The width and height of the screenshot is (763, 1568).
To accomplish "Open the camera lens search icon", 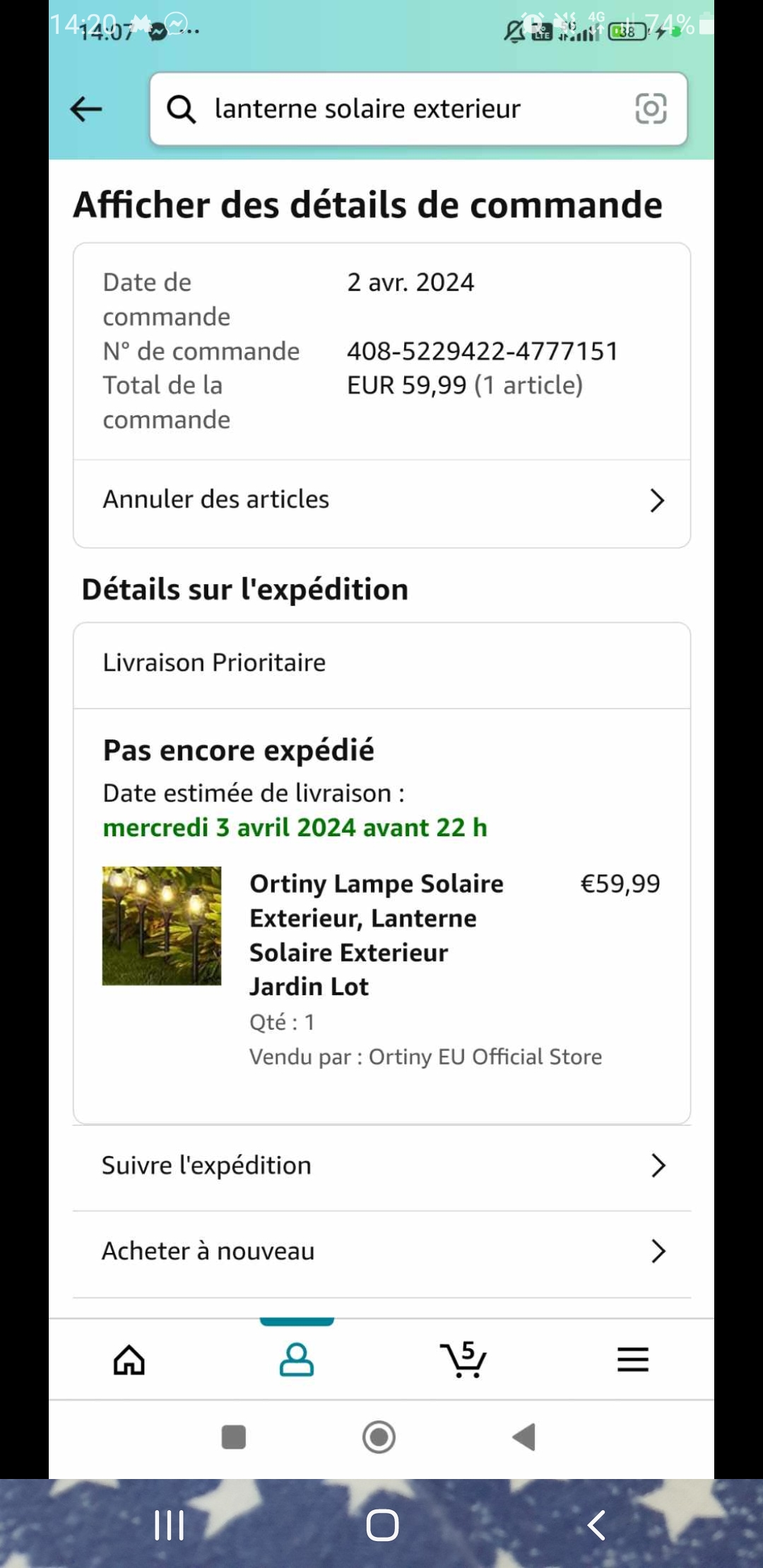I will pyautogui.click(x=651, y=109).
